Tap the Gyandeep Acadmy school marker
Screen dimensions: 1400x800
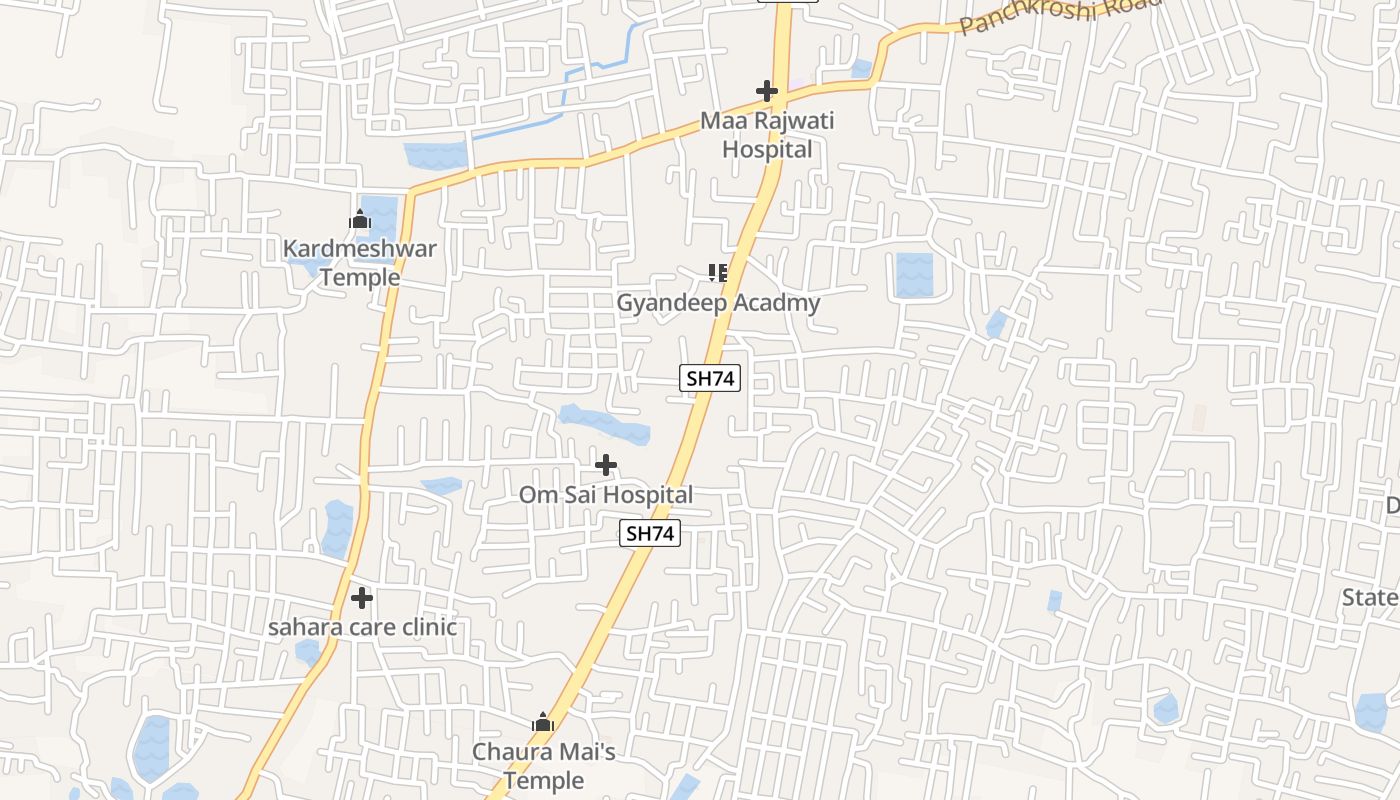(x=717, y=273)
